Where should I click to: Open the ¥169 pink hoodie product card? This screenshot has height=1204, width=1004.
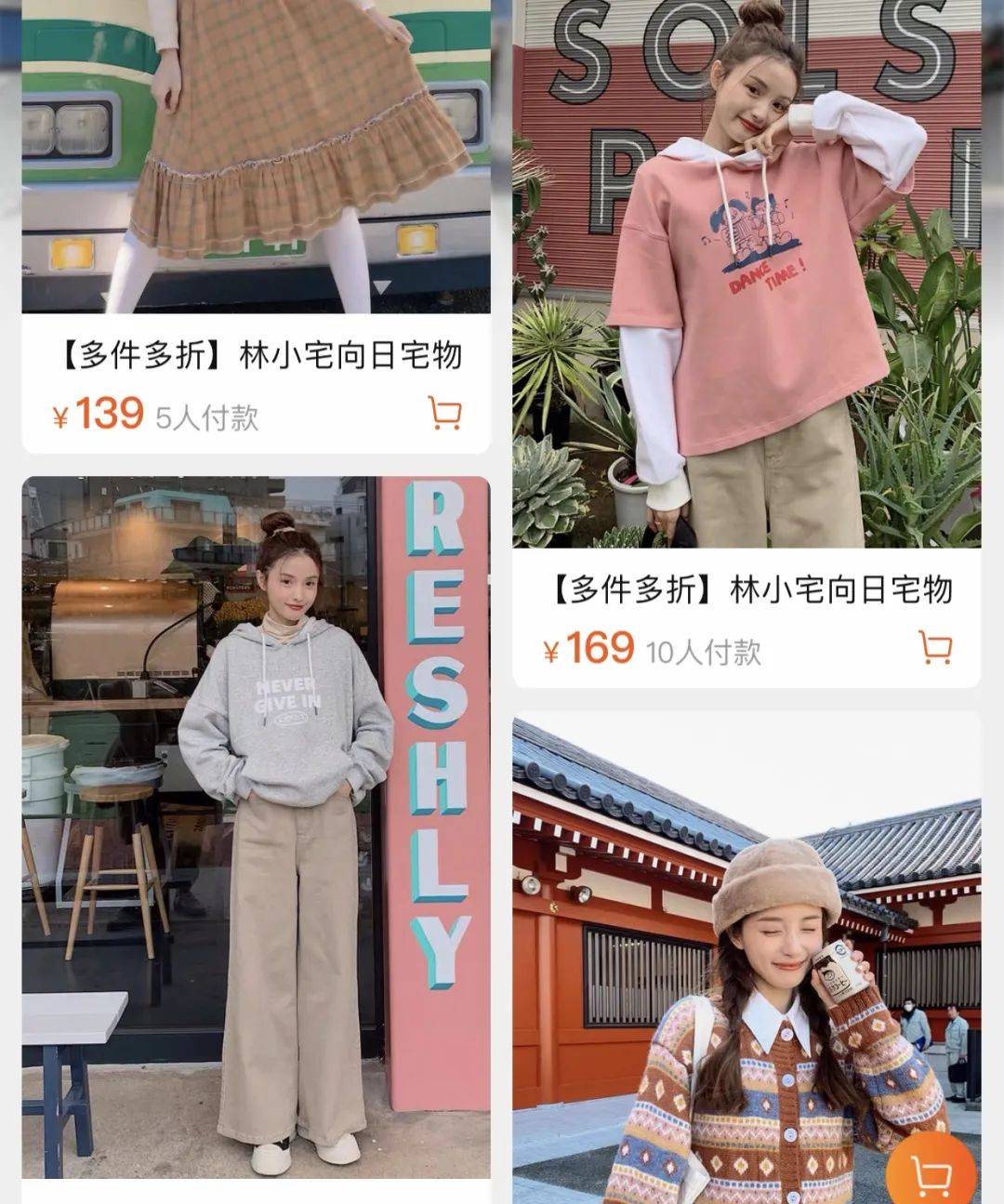[x=746, y=279]
